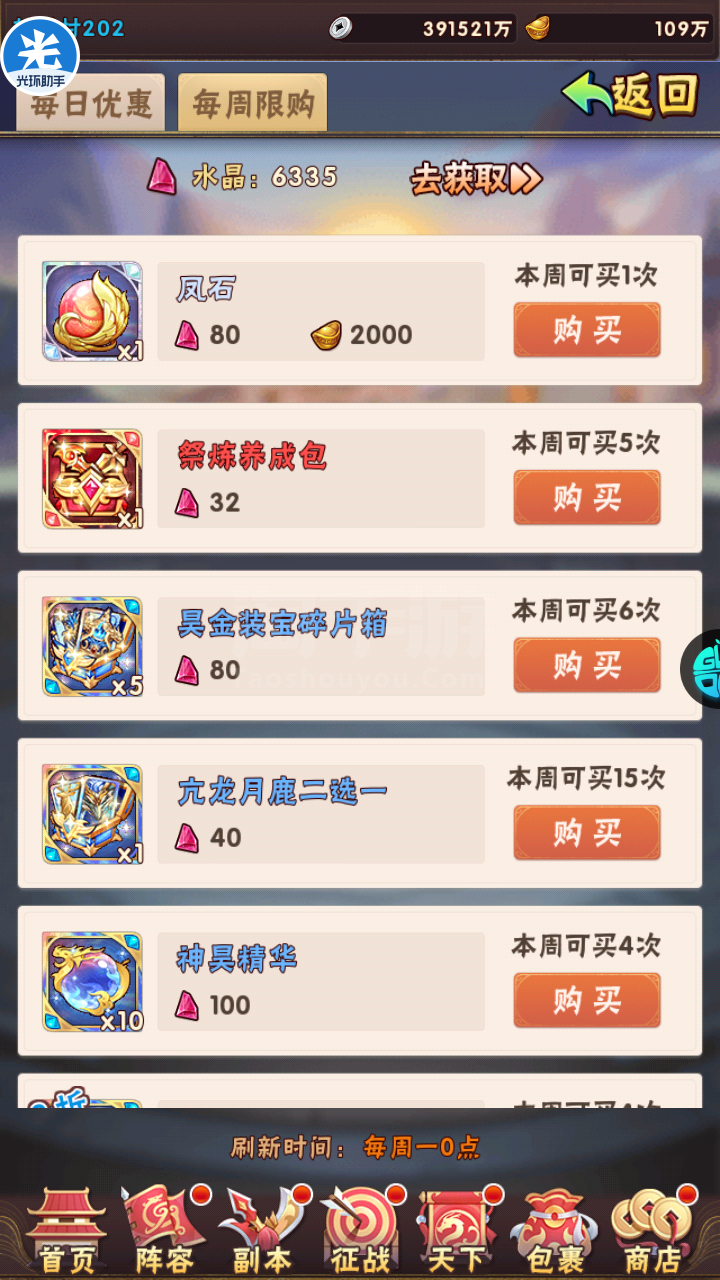The width and height of the screenshot is (720, 1280).
Task: Purchase 亢龙月鹿二选一
Action: 587,833
